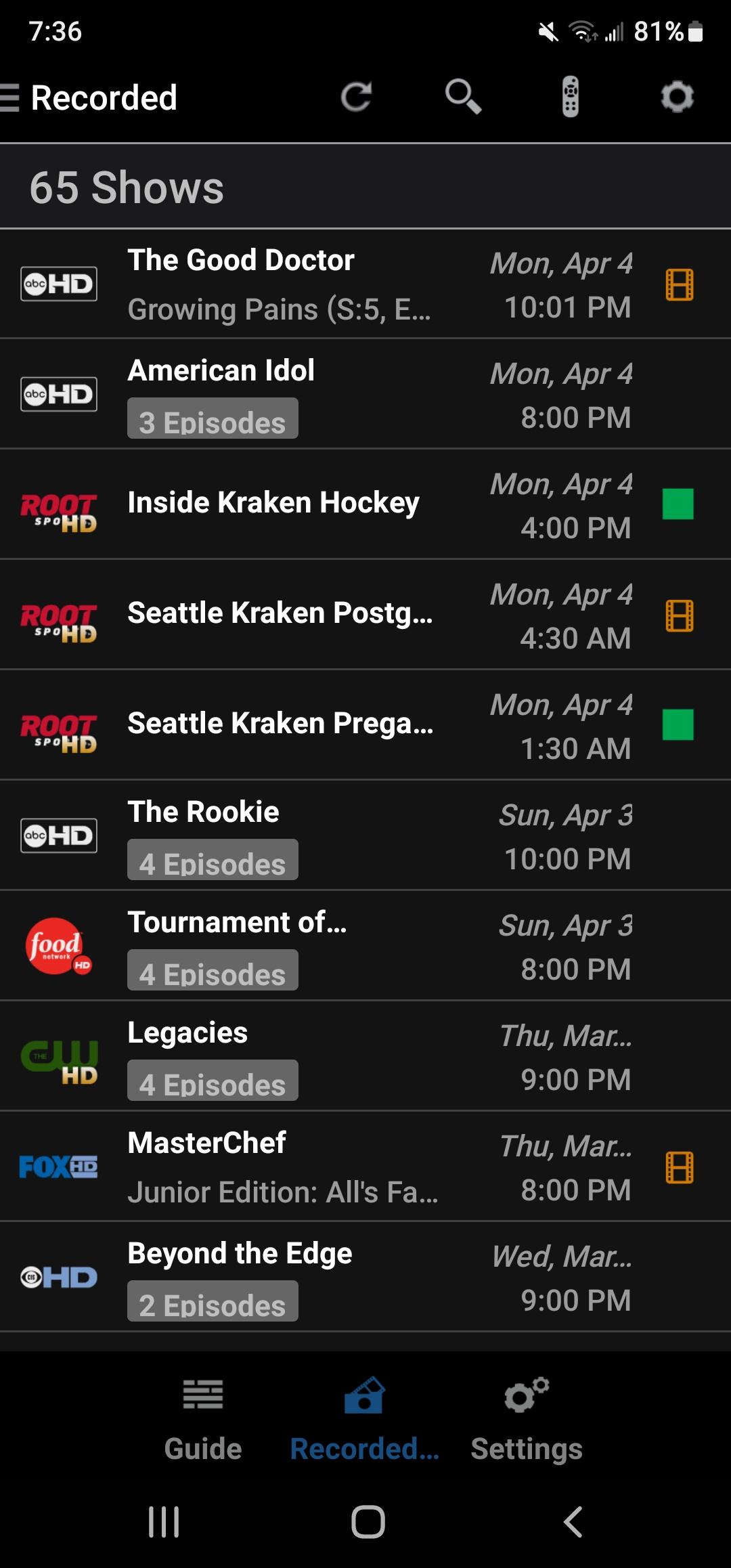Open the remote control icon
Image resolution: width=731 pixels, height=1568 pixels.
click(x=571, y=97)
